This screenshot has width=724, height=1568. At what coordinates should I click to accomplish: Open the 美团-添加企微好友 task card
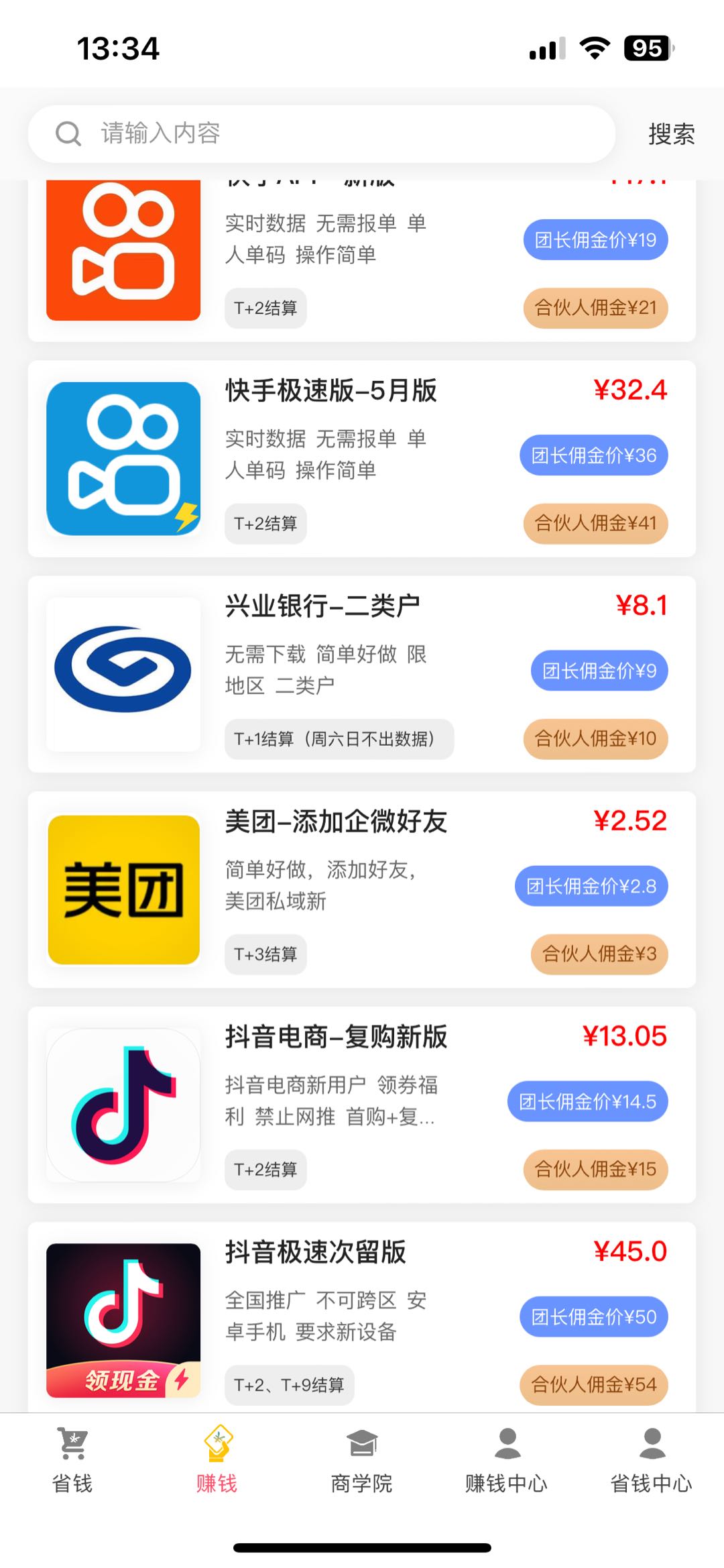pyautogui.click(x=362, y=889)
